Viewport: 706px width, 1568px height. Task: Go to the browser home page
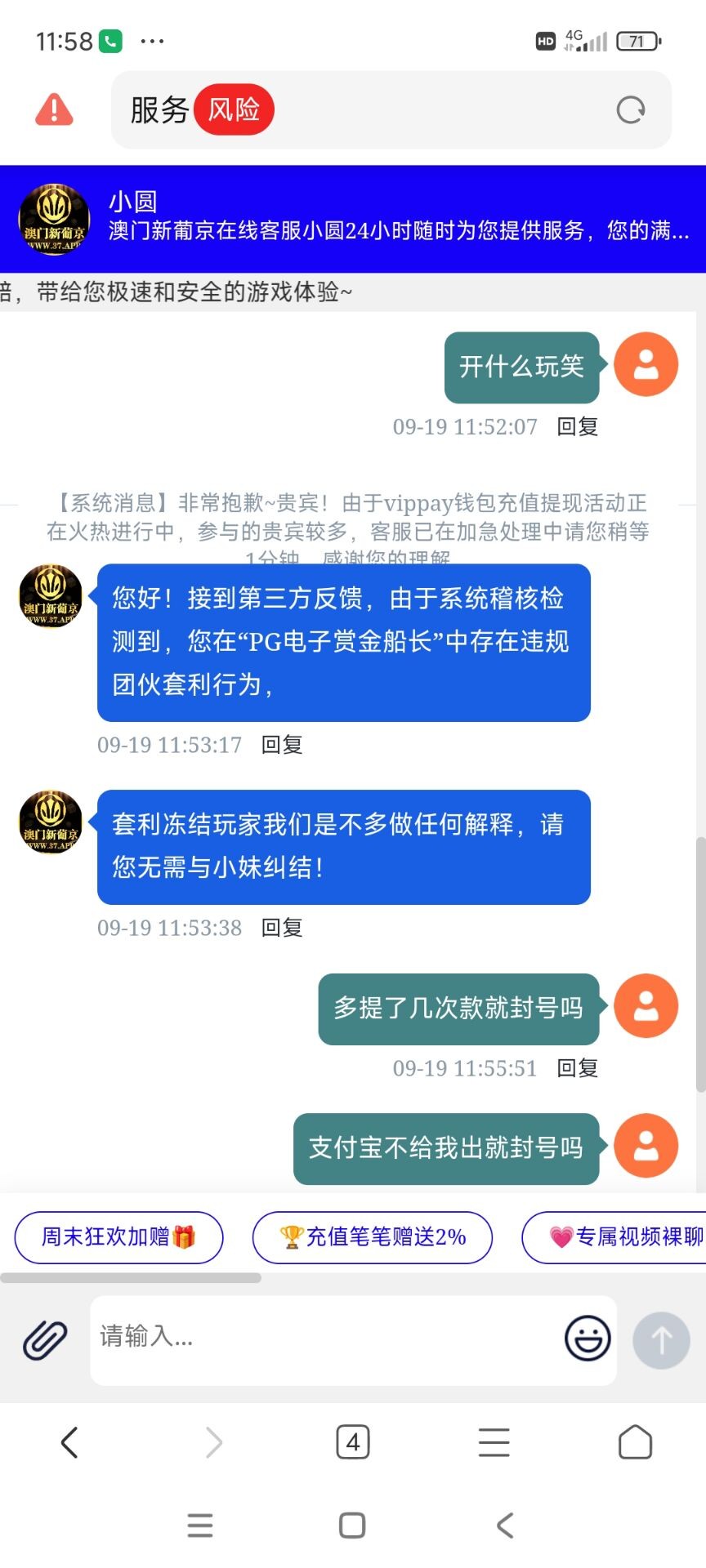tap(635, 1443)
